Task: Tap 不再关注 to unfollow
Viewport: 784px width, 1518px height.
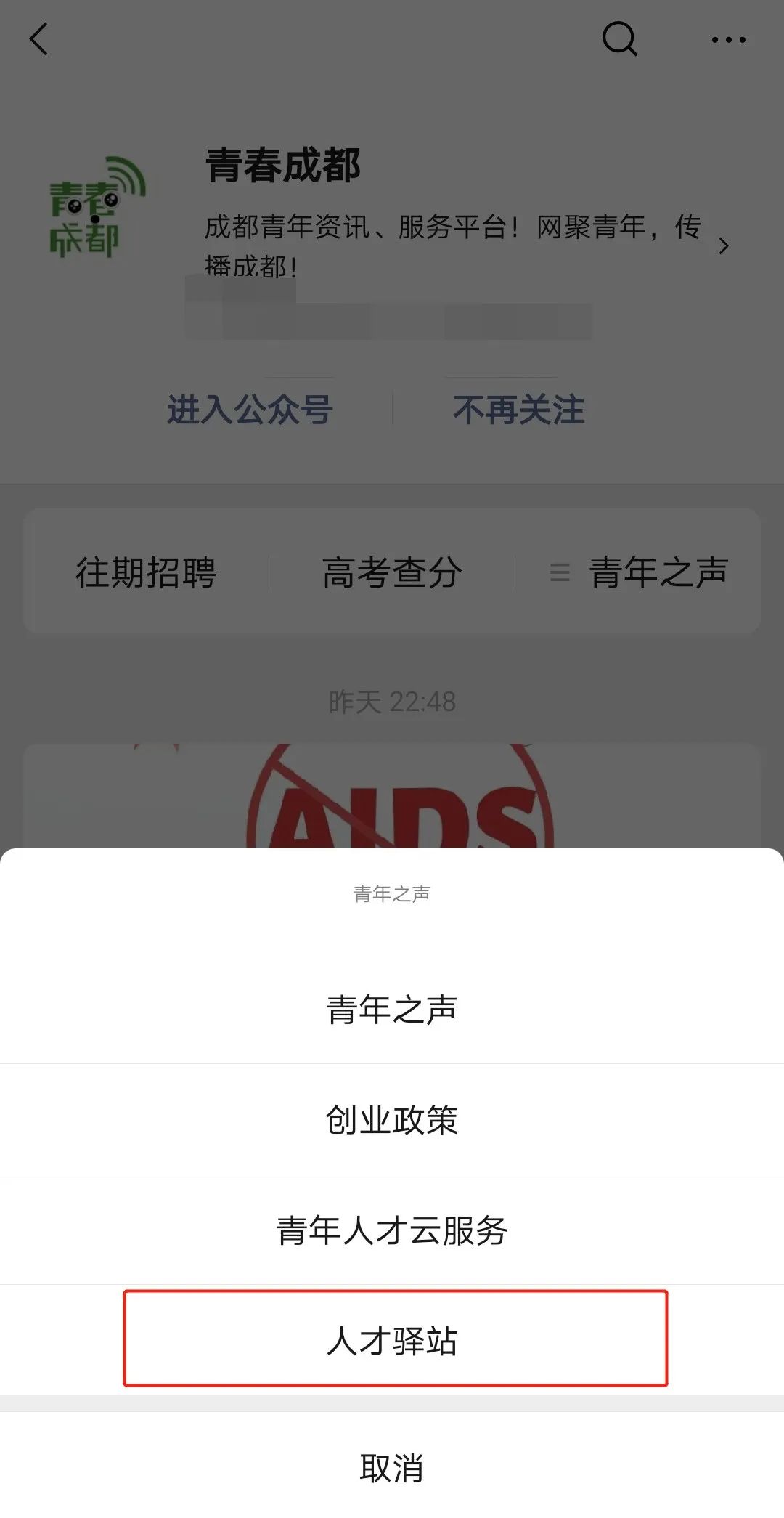Action: coord(517,409)
